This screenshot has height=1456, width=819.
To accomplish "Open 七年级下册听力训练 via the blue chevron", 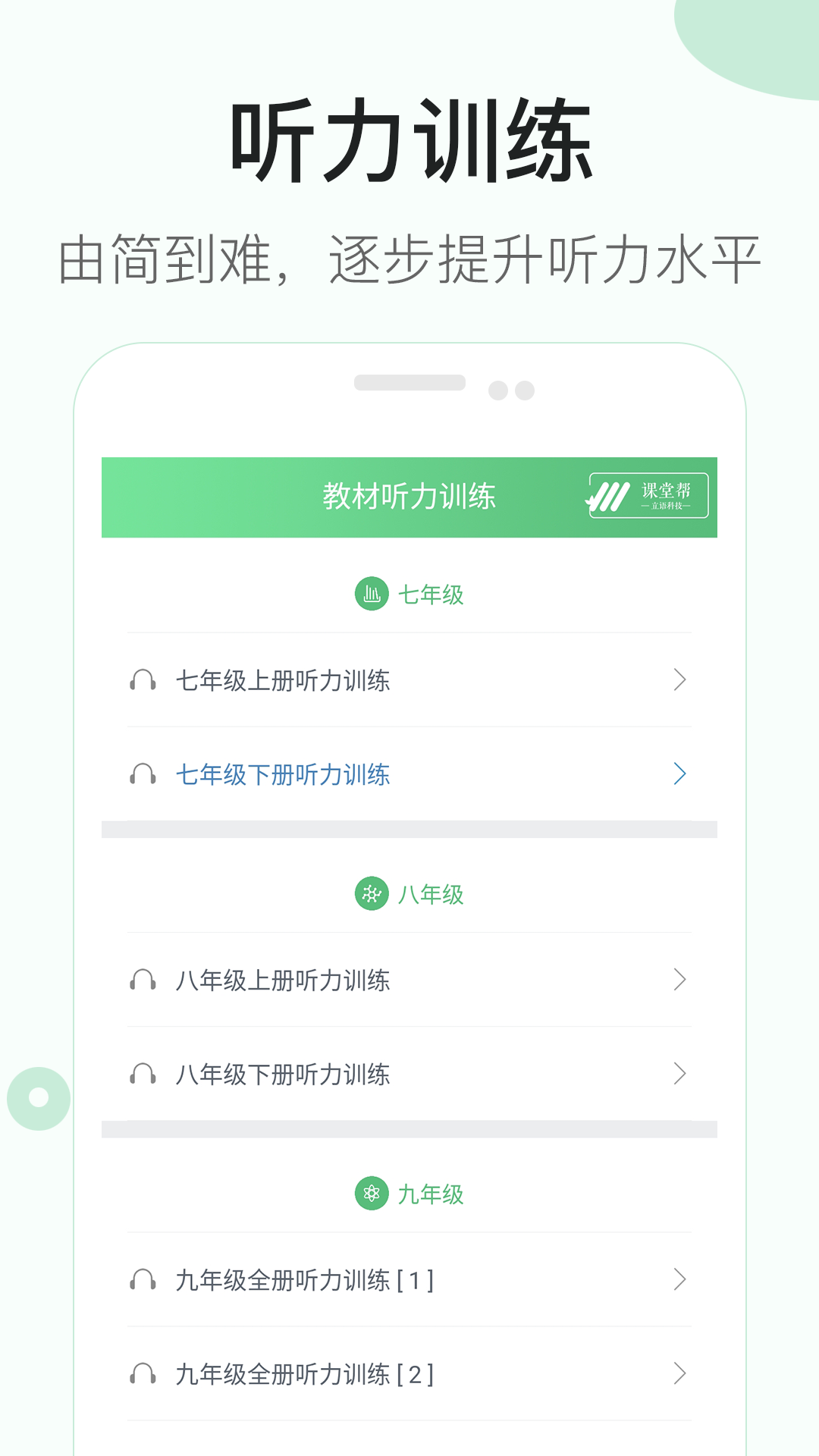I will (680, 775).
